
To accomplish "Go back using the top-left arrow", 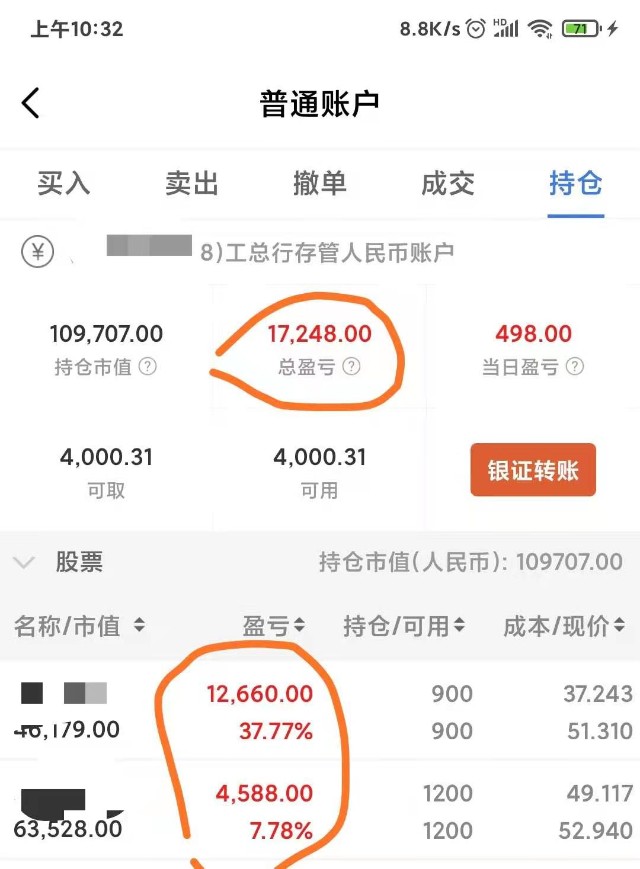I will click(x=31, y=103).
